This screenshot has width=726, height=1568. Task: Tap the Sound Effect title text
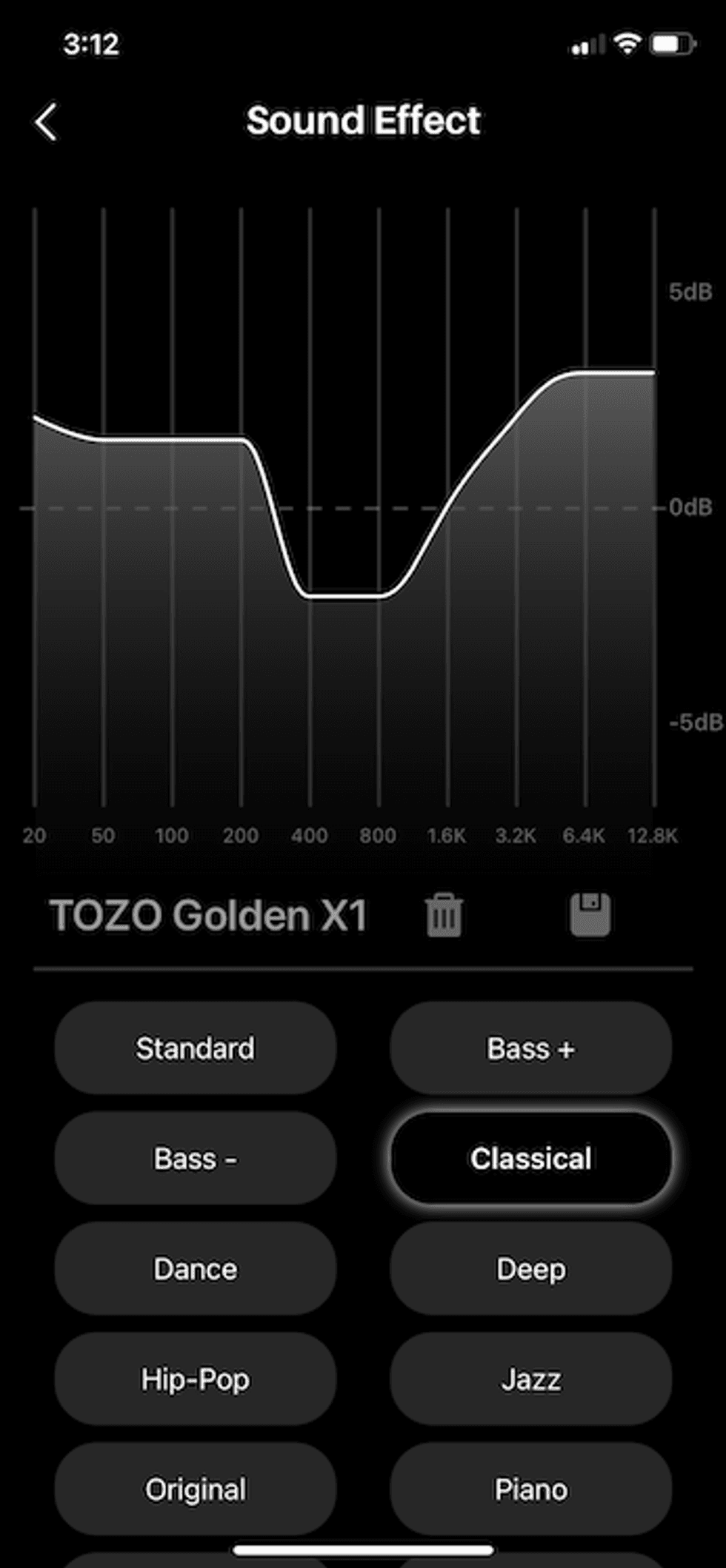(x=363, y=120)
